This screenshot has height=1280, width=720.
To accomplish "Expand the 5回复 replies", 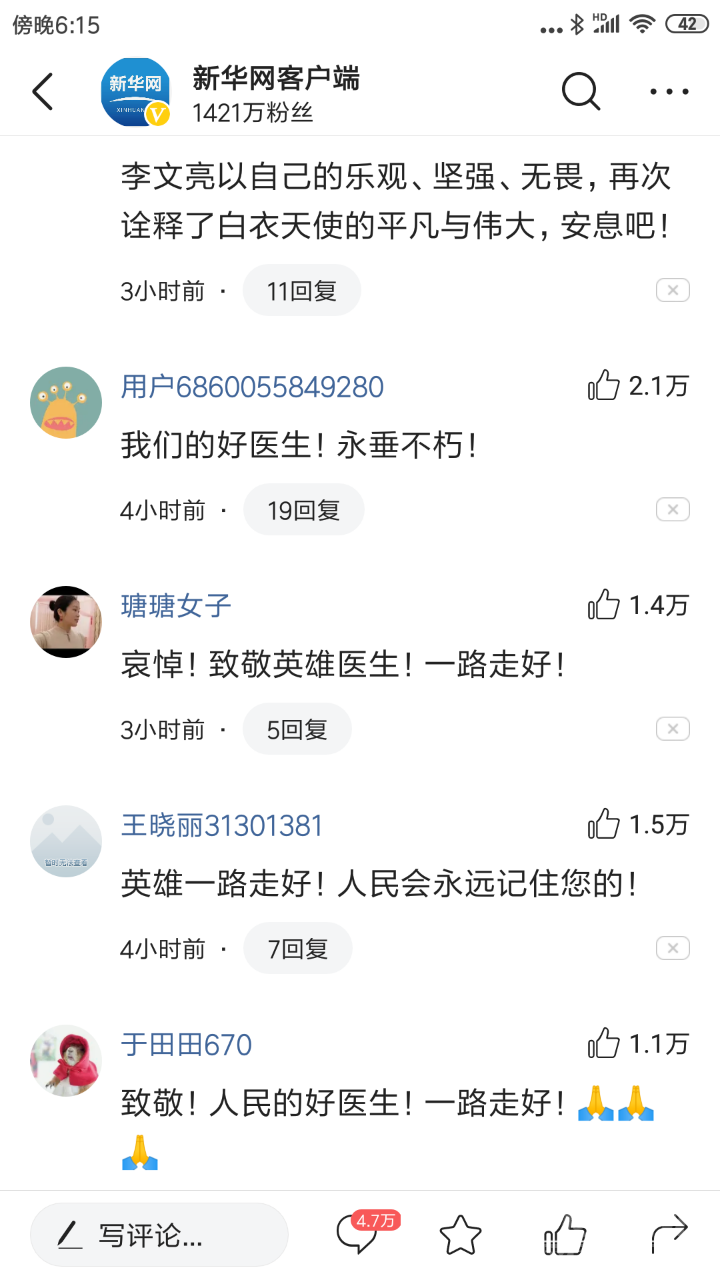I will (x=297, y=729).
